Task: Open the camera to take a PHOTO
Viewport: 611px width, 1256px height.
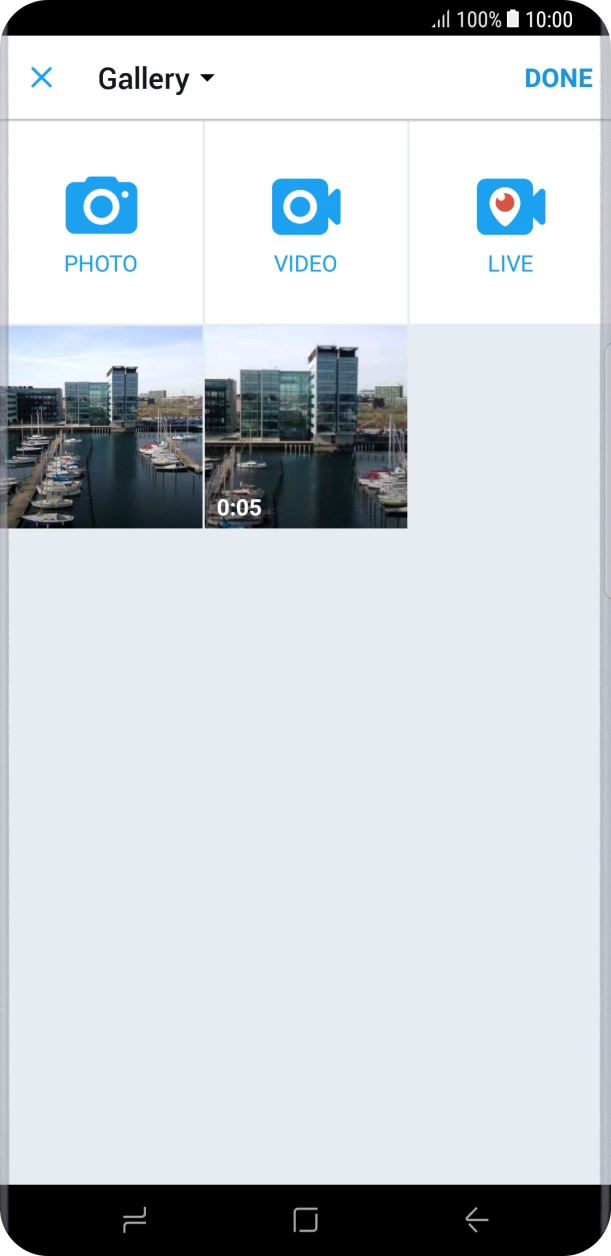Action: 101,224
